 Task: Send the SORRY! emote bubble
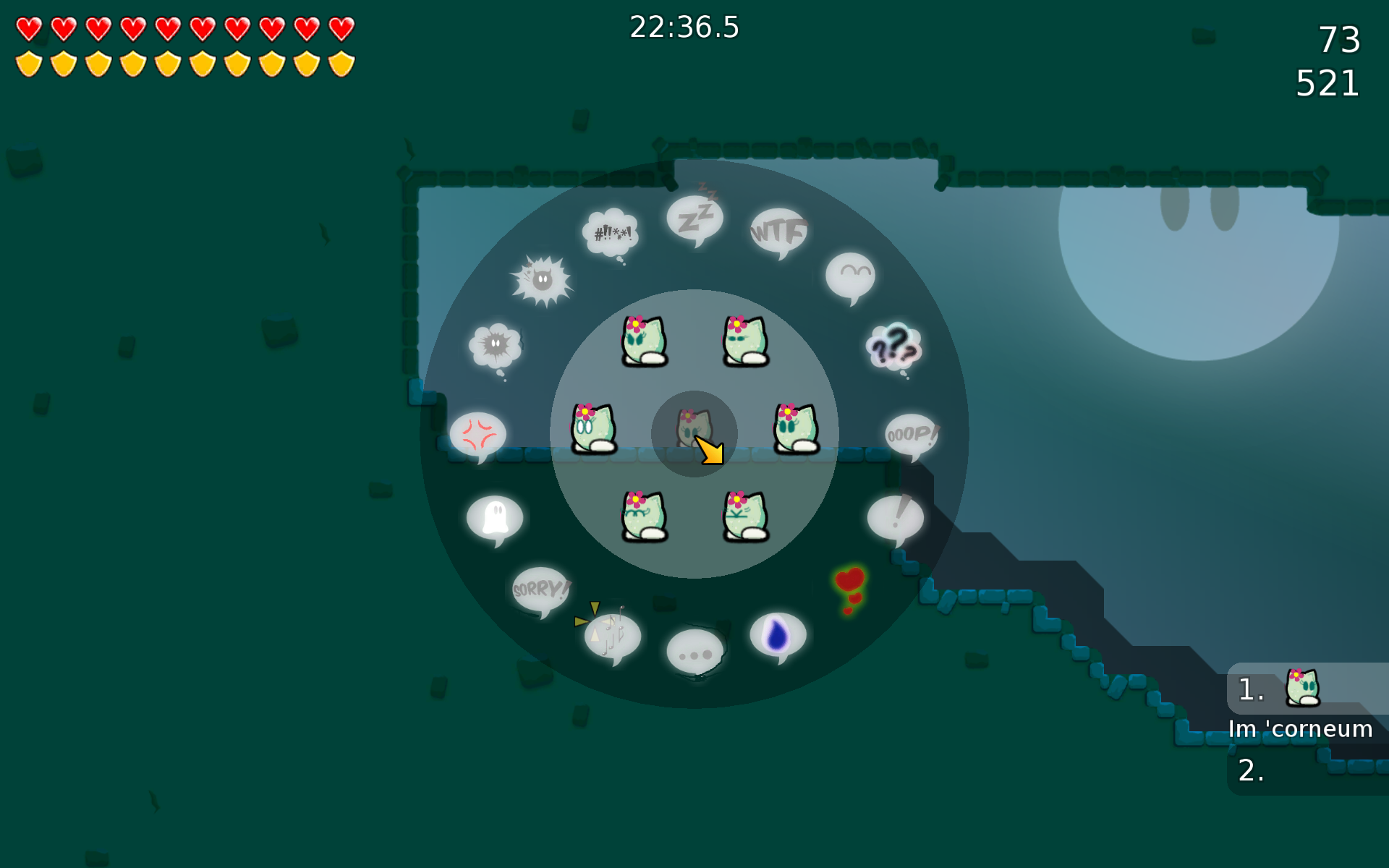pyautogui.click(x=540, y=590)
